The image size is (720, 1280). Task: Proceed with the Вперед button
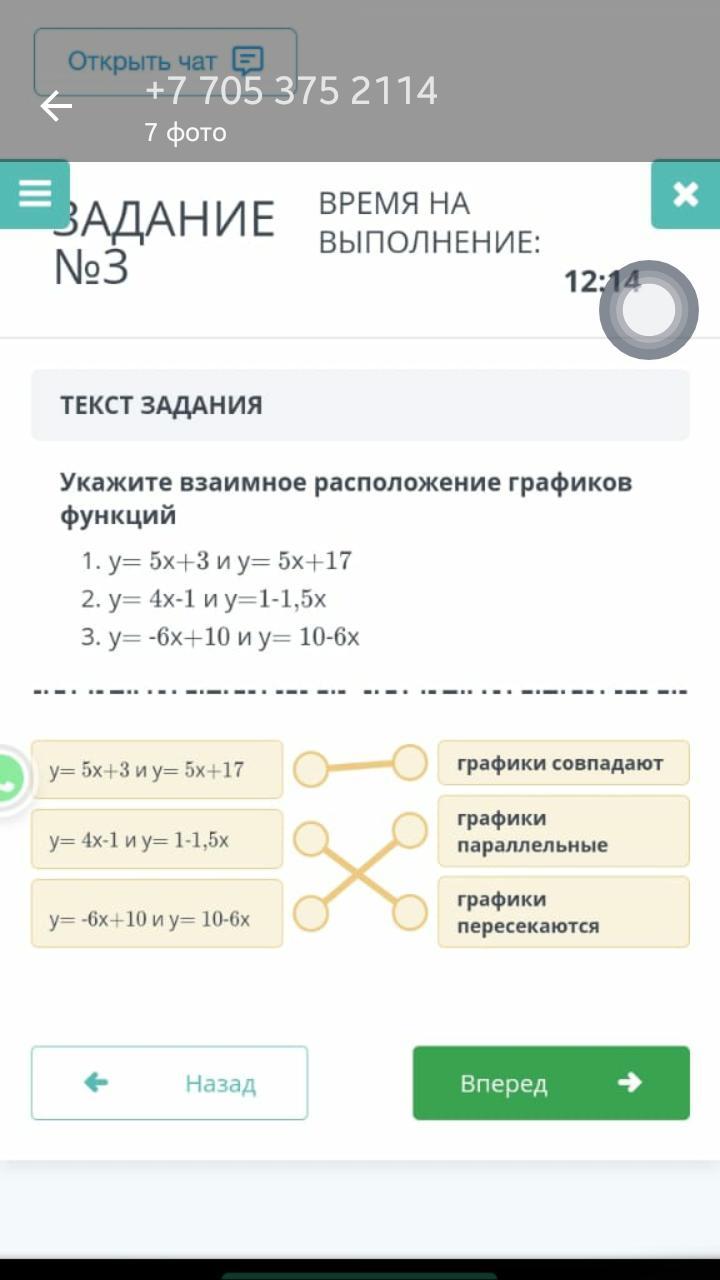pos(551,1083)
